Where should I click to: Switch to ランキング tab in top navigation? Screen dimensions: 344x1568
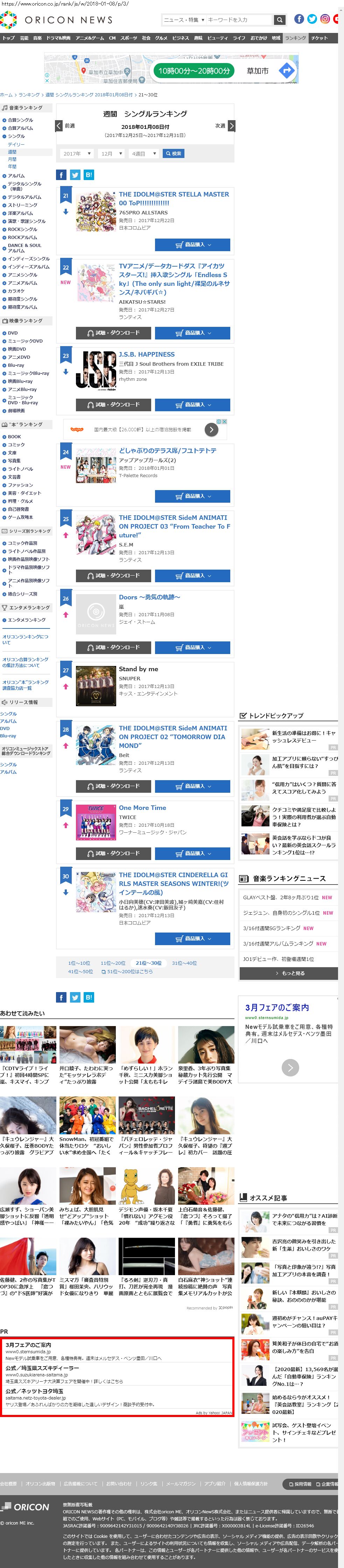295,38
